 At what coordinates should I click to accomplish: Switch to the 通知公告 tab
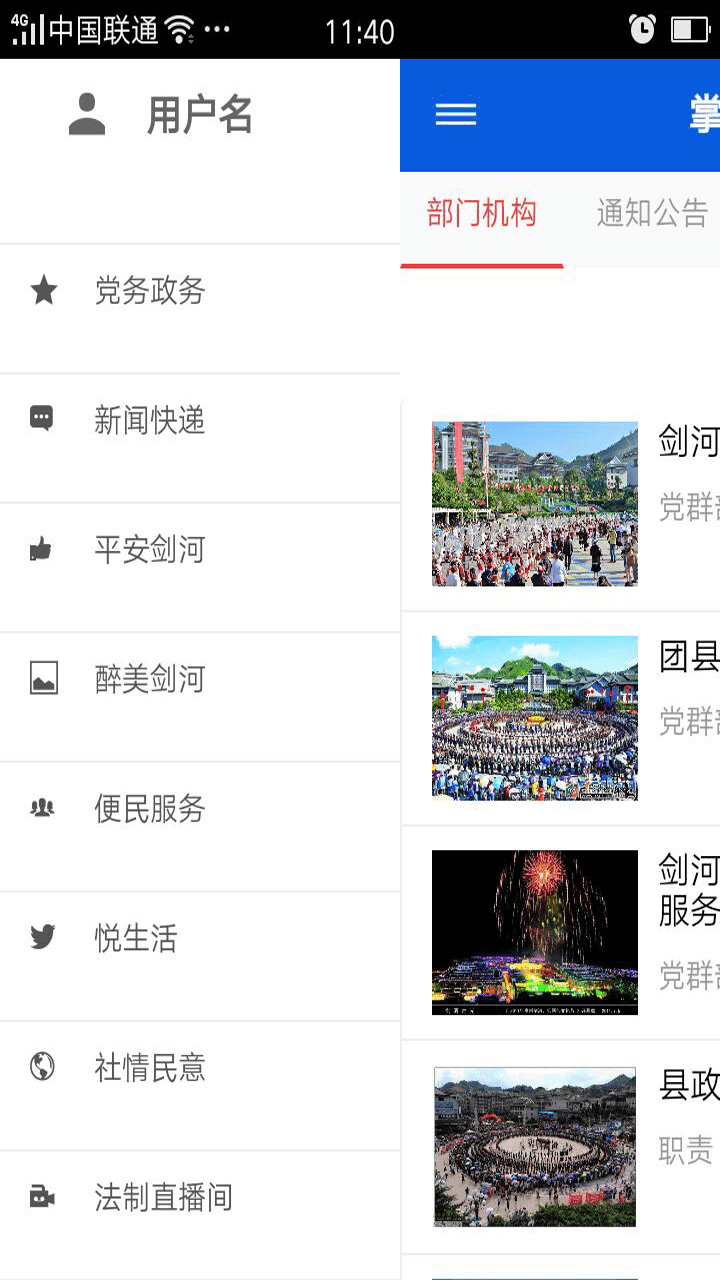coord(652,214)
